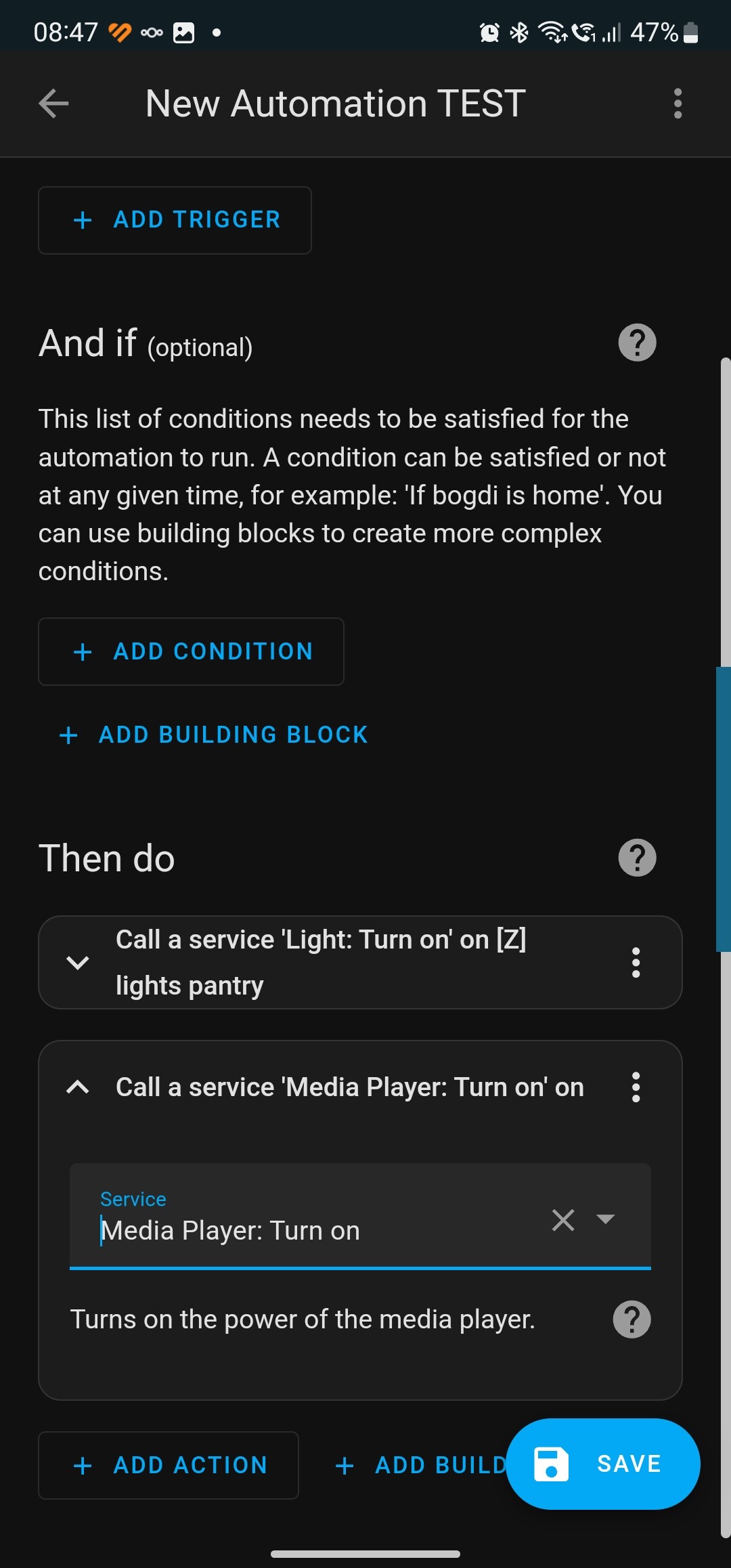Open the 'And if' help question mark
Viewport: 731px width, 1568px height.
click(x=636, y=343)
